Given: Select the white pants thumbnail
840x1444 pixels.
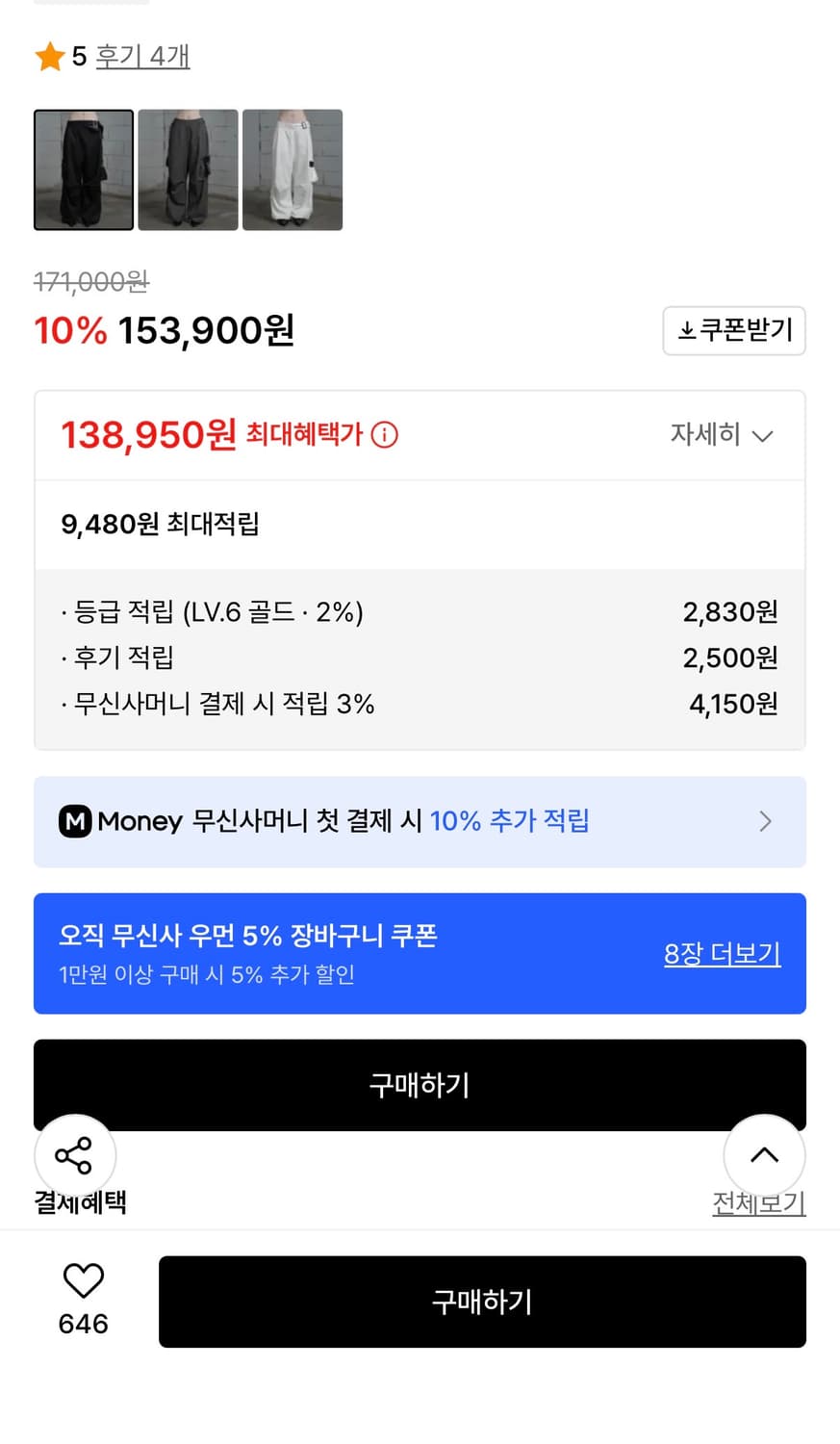Looking at the screenshot, I should click(x=292, y=170).
